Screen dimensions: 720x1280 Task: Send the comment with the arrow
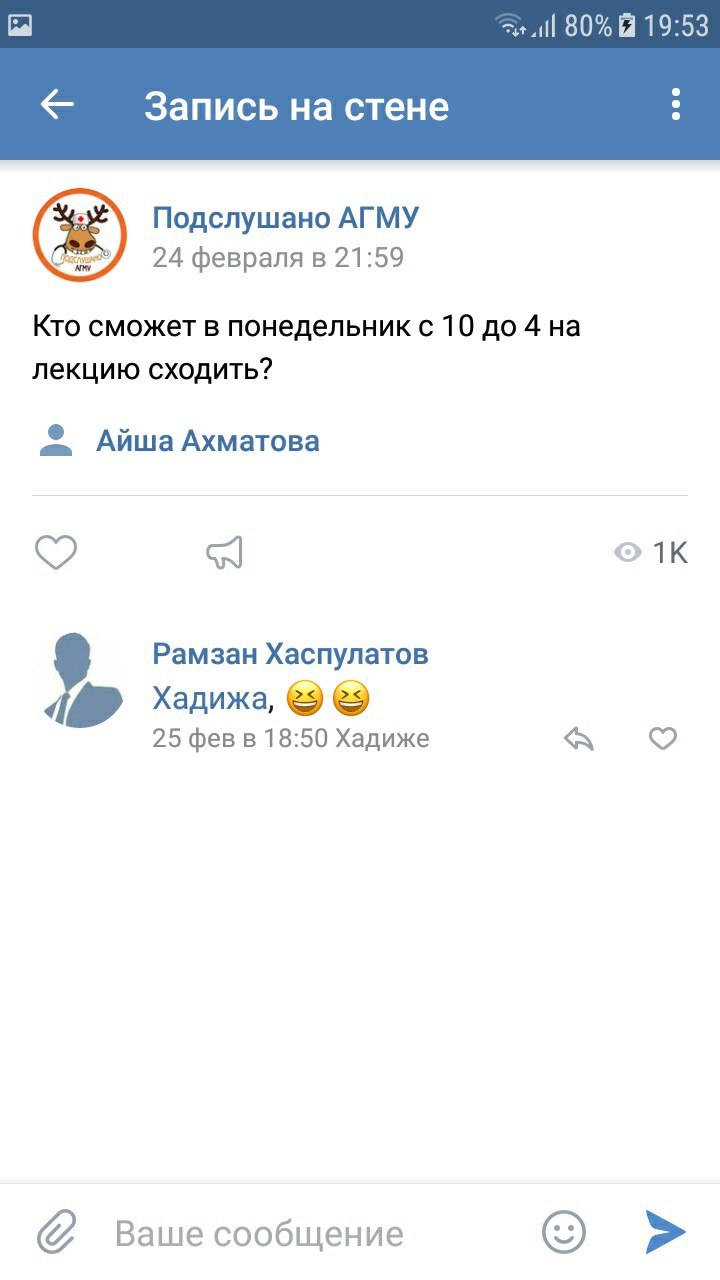pos(665,1232)
